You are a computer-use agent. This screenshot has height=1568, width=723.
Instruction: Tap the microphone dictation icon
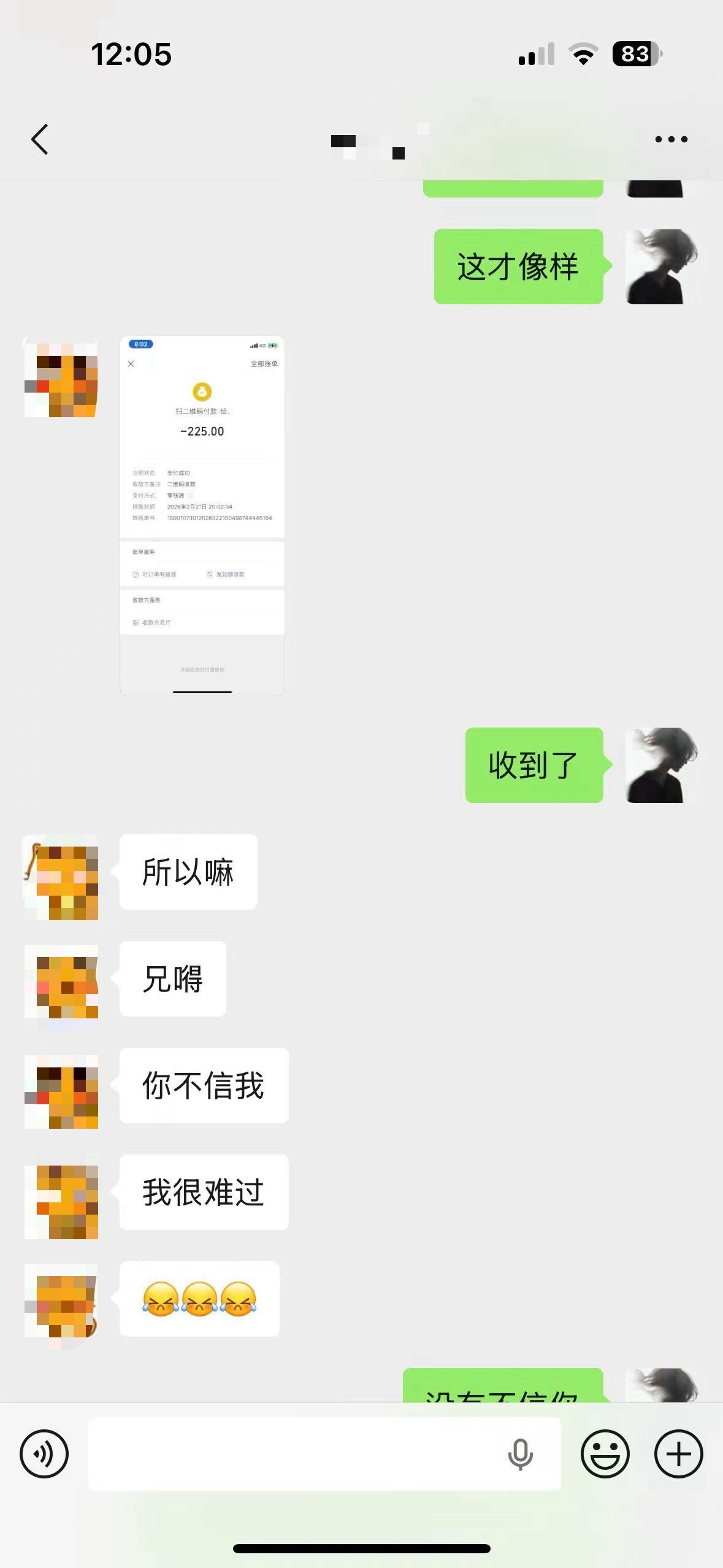[520, 1453]
